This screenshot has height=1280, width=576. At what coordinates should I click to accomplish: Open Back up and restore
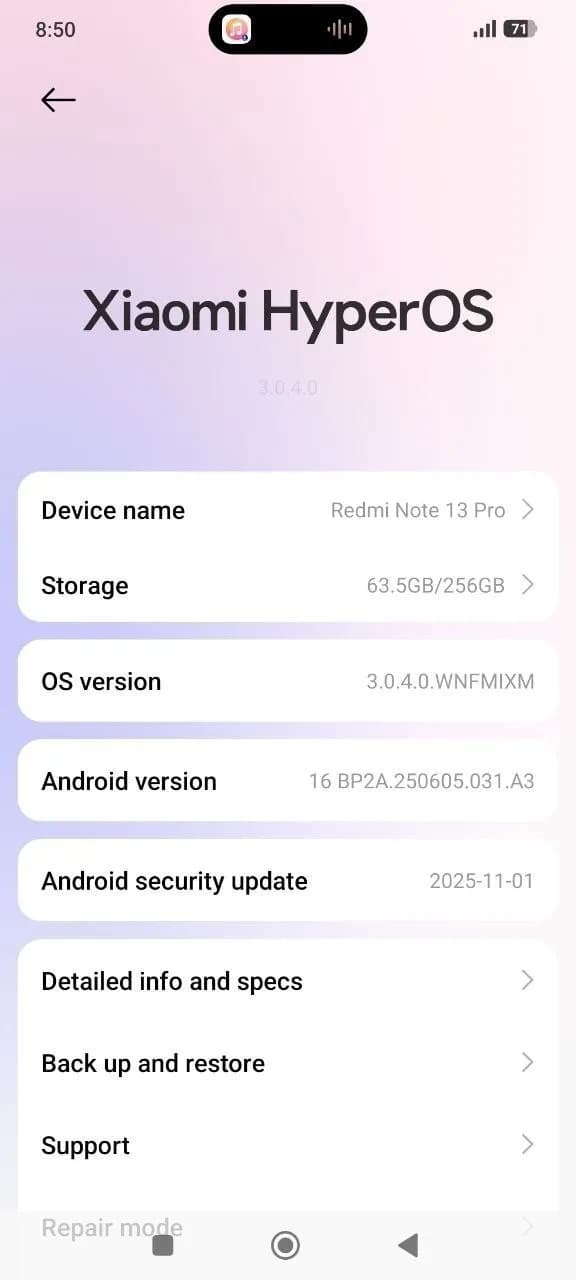pos(288,1063)
